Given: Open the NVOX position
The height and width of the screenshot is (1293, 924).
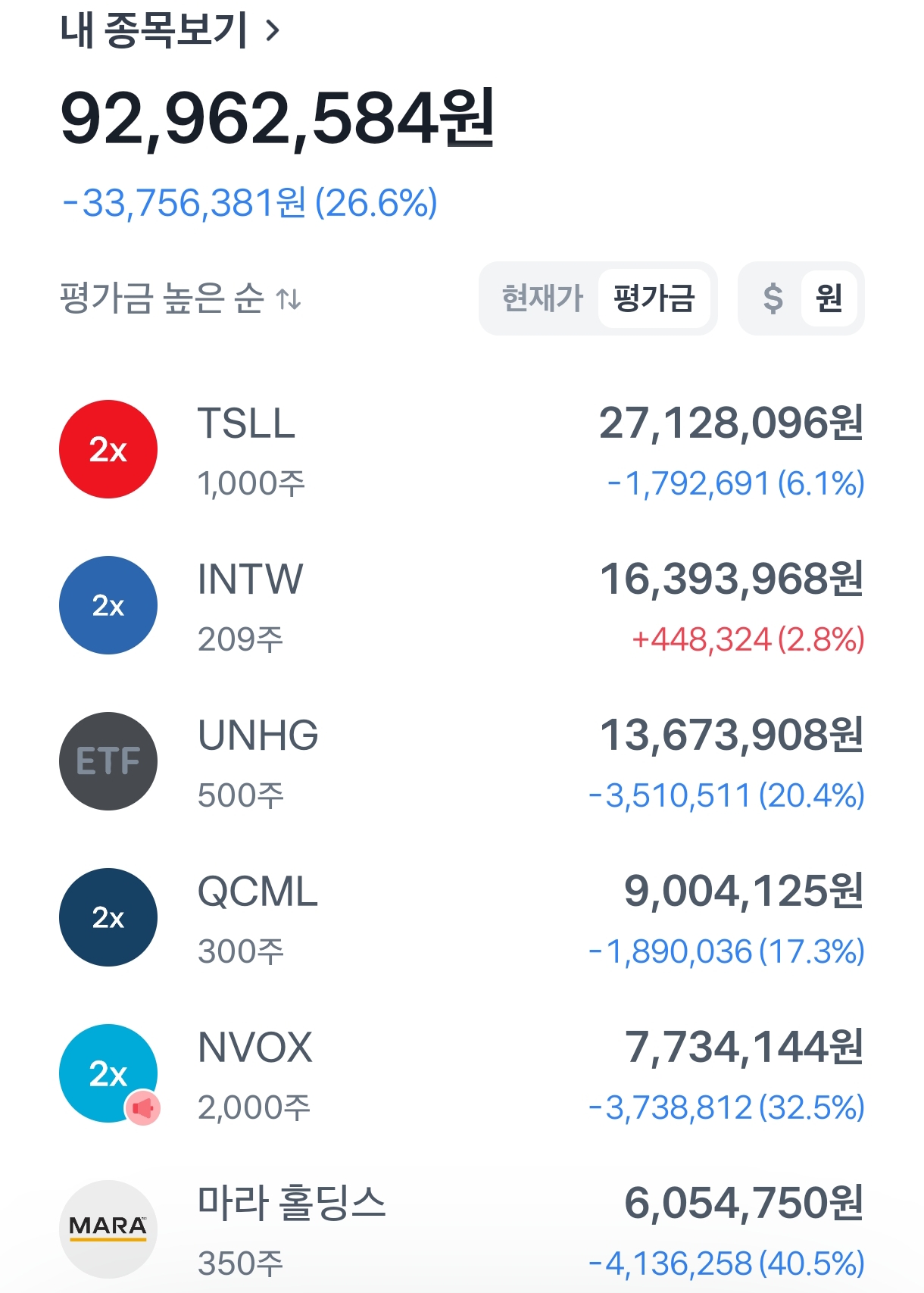Looking at the screenshot, I should (461, 1074).
